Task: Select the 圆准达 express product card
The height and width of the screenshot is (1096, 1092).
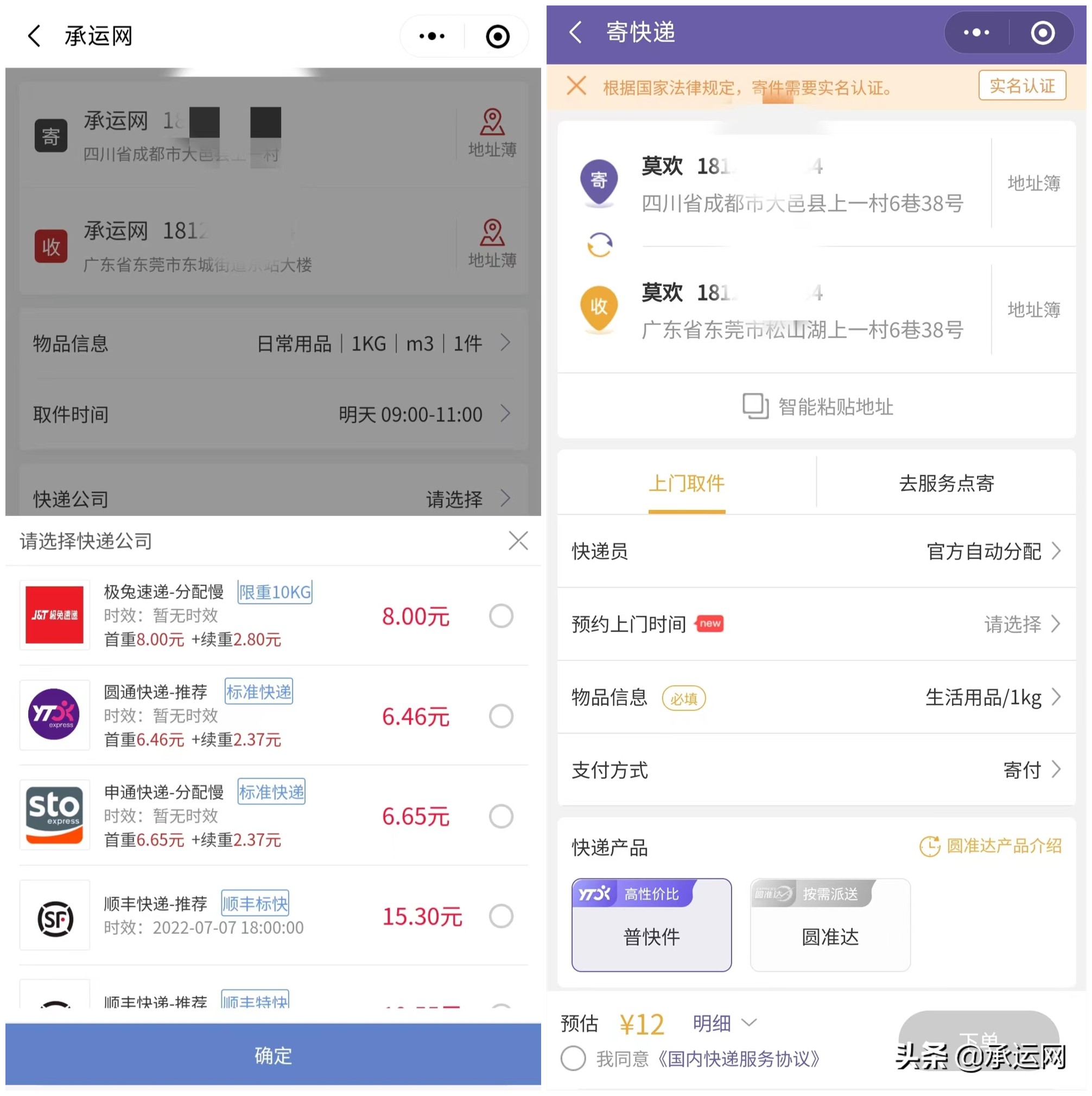Action: click(830, 926)
